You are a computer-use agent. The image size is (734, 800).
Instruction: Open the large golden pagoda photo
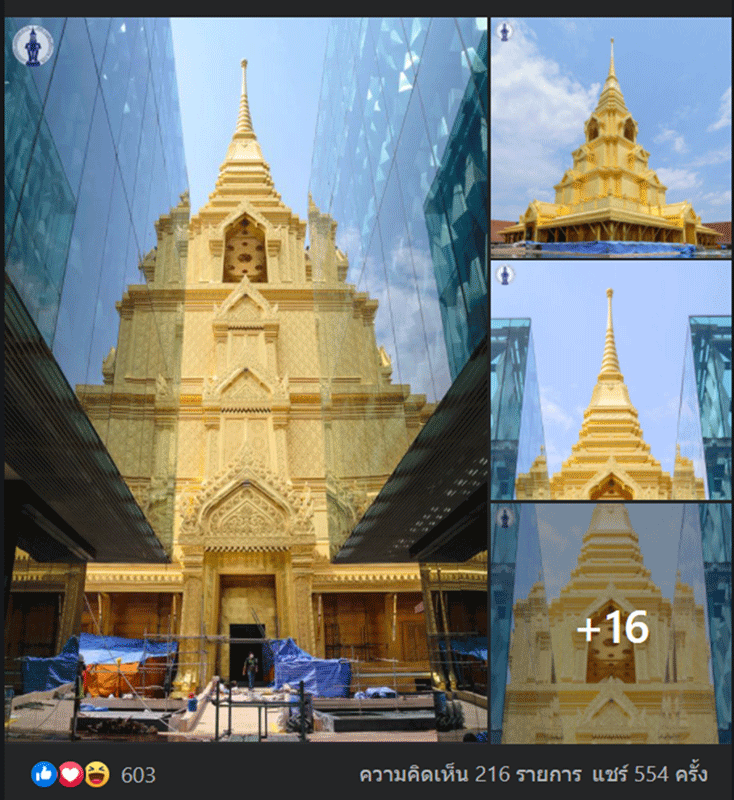[245, 380]
